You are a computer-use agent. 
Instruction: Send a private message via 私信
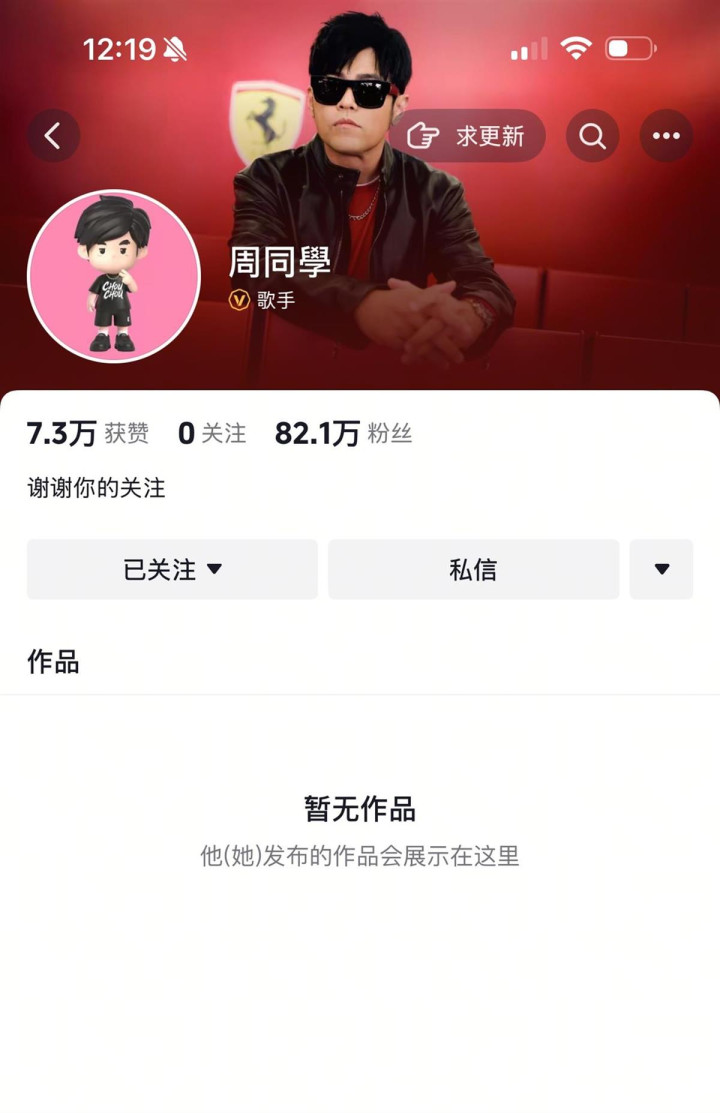point(473,569)
